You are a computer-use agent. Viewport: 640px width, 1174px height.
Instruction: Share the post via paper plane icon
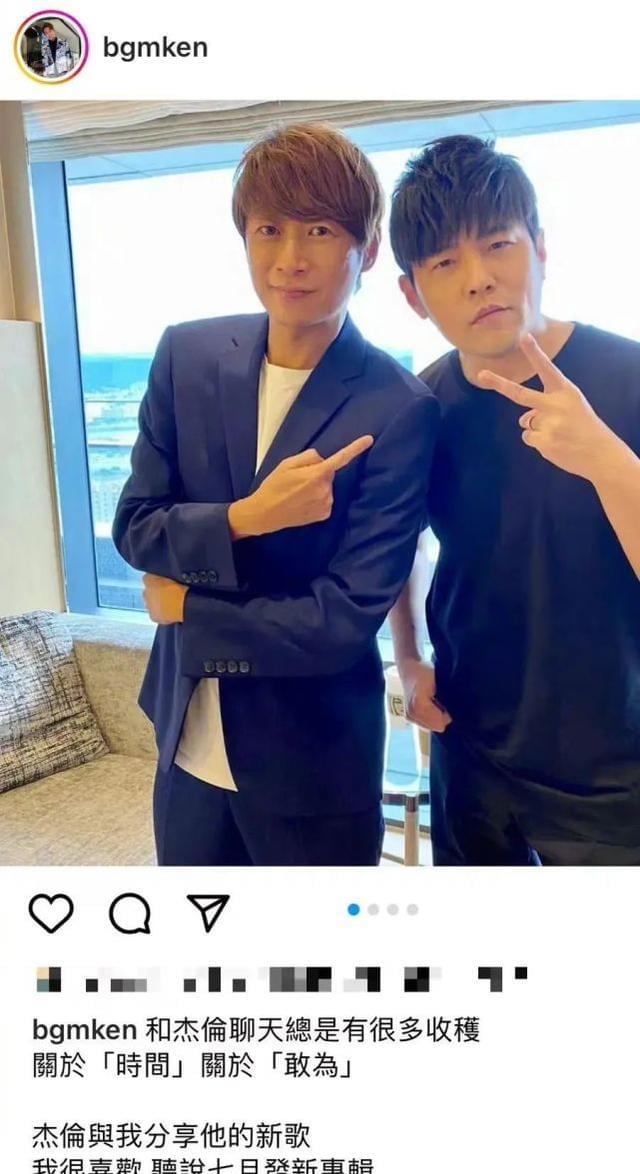click(x=208, y=913)
